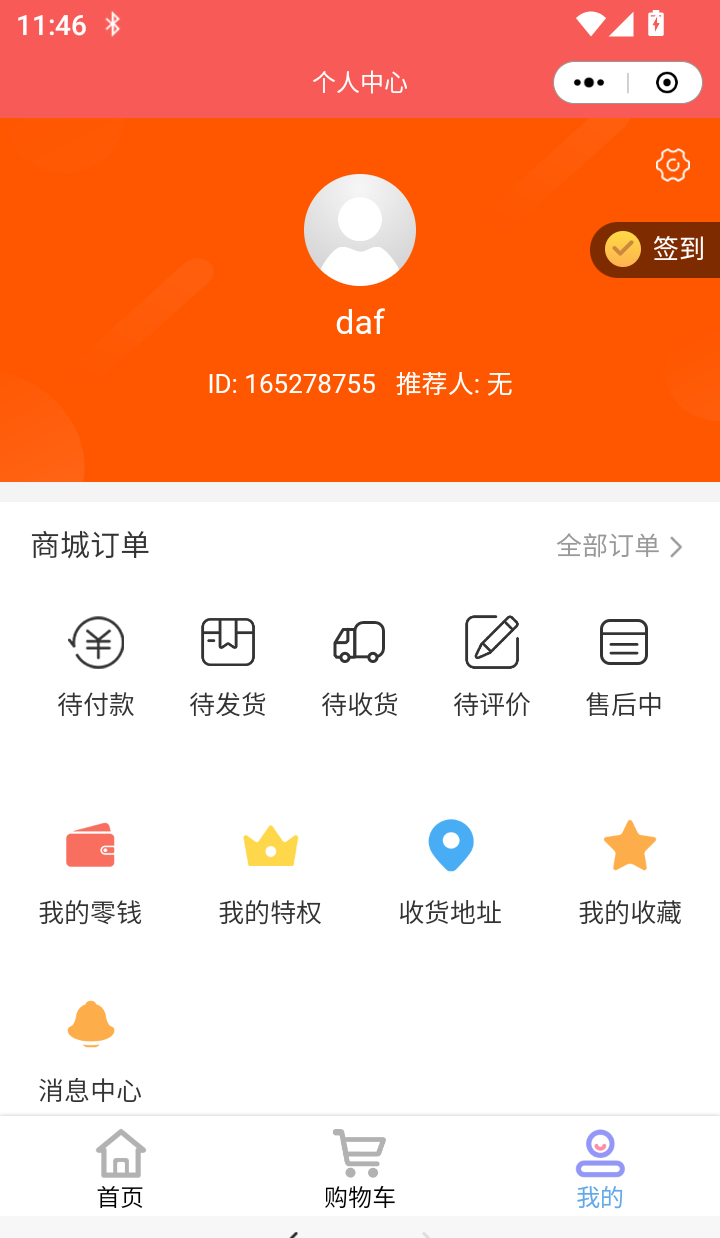720x1238 pixels.
Task: Tap the capsule close circle button
Action: tap(665, 83)
